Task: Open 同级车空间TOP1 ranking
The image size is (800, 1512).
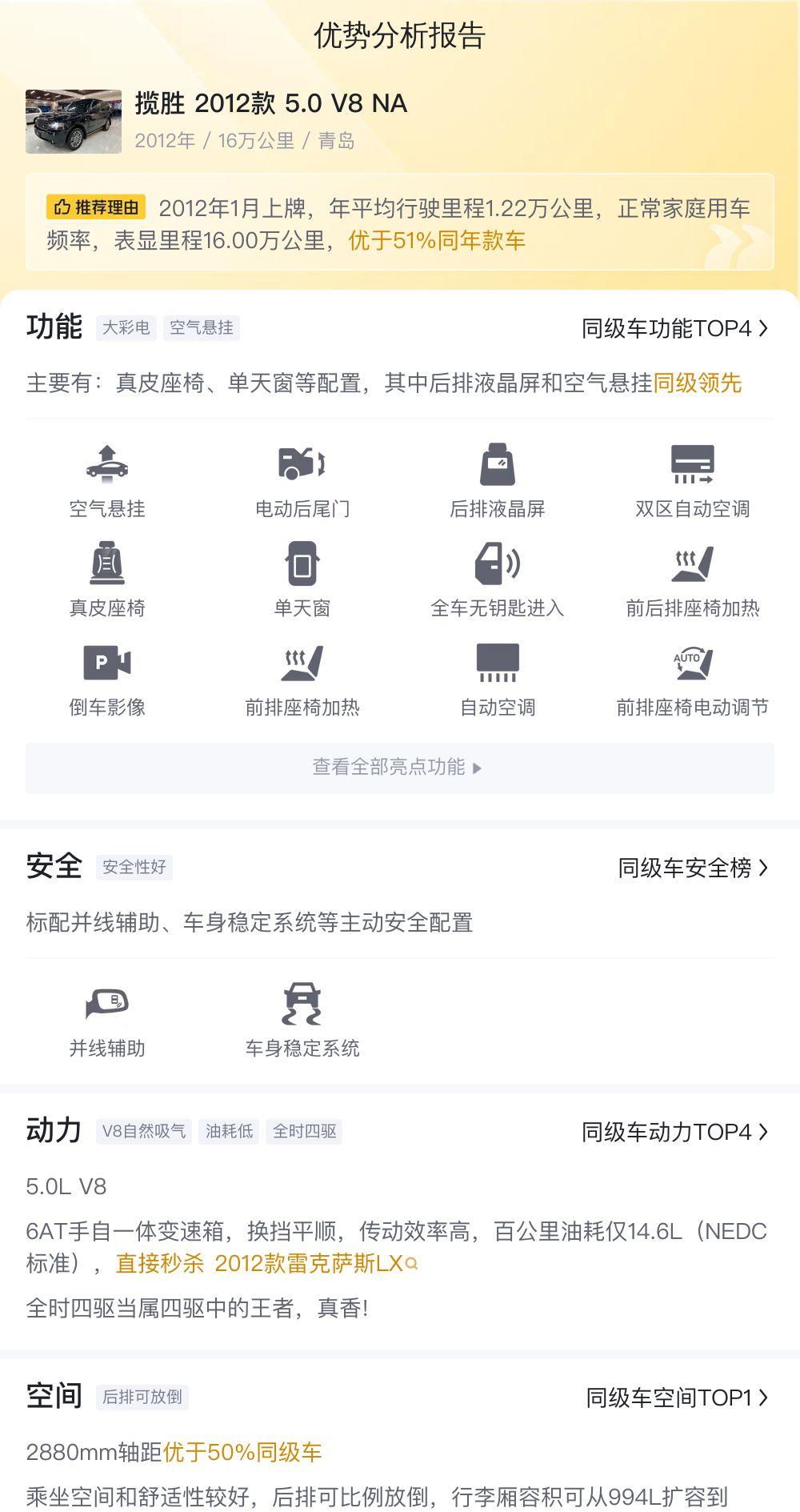Action: [x=677, y=1398]
